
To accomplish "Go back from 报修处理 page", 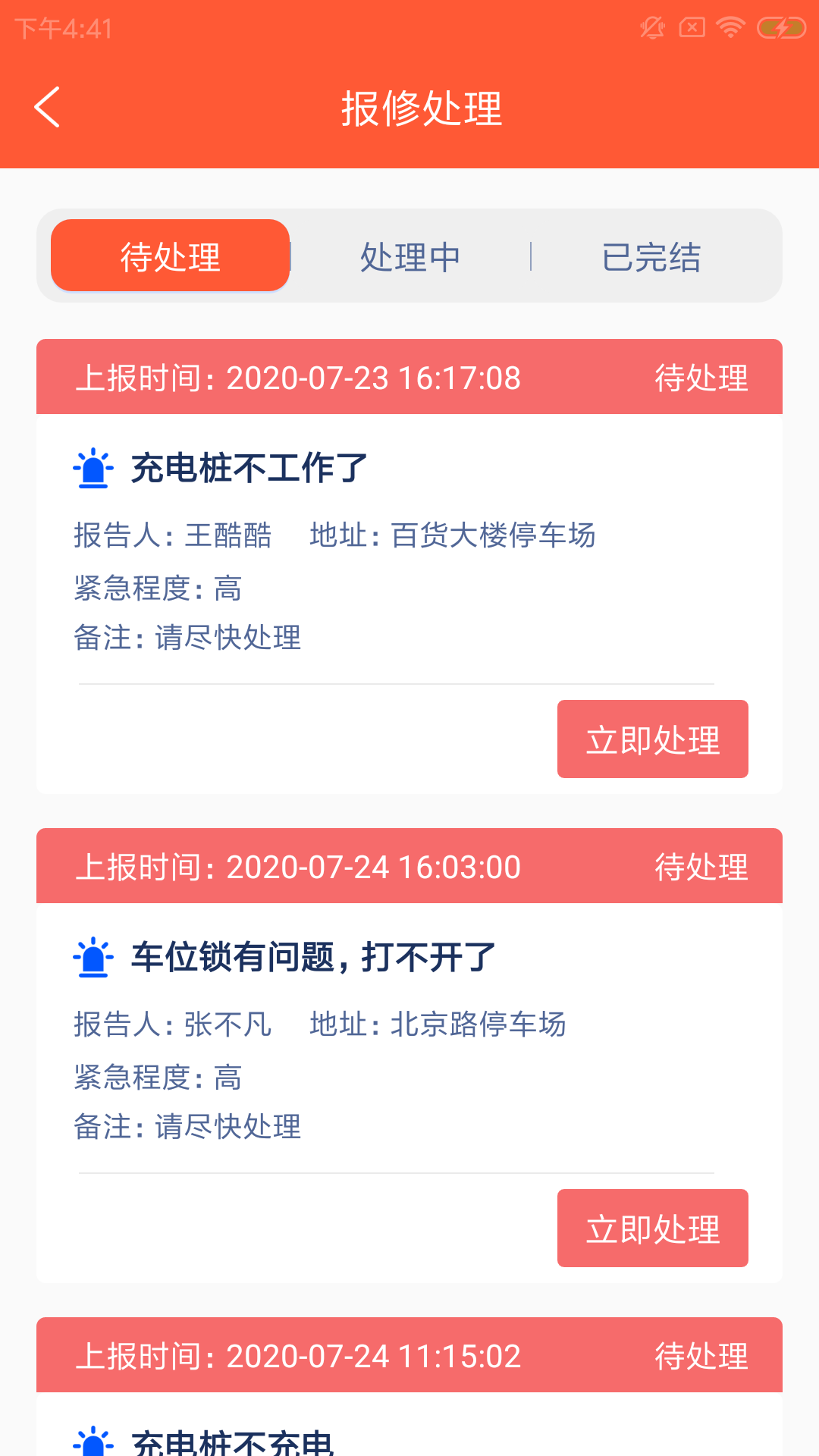I will point(47,107).
